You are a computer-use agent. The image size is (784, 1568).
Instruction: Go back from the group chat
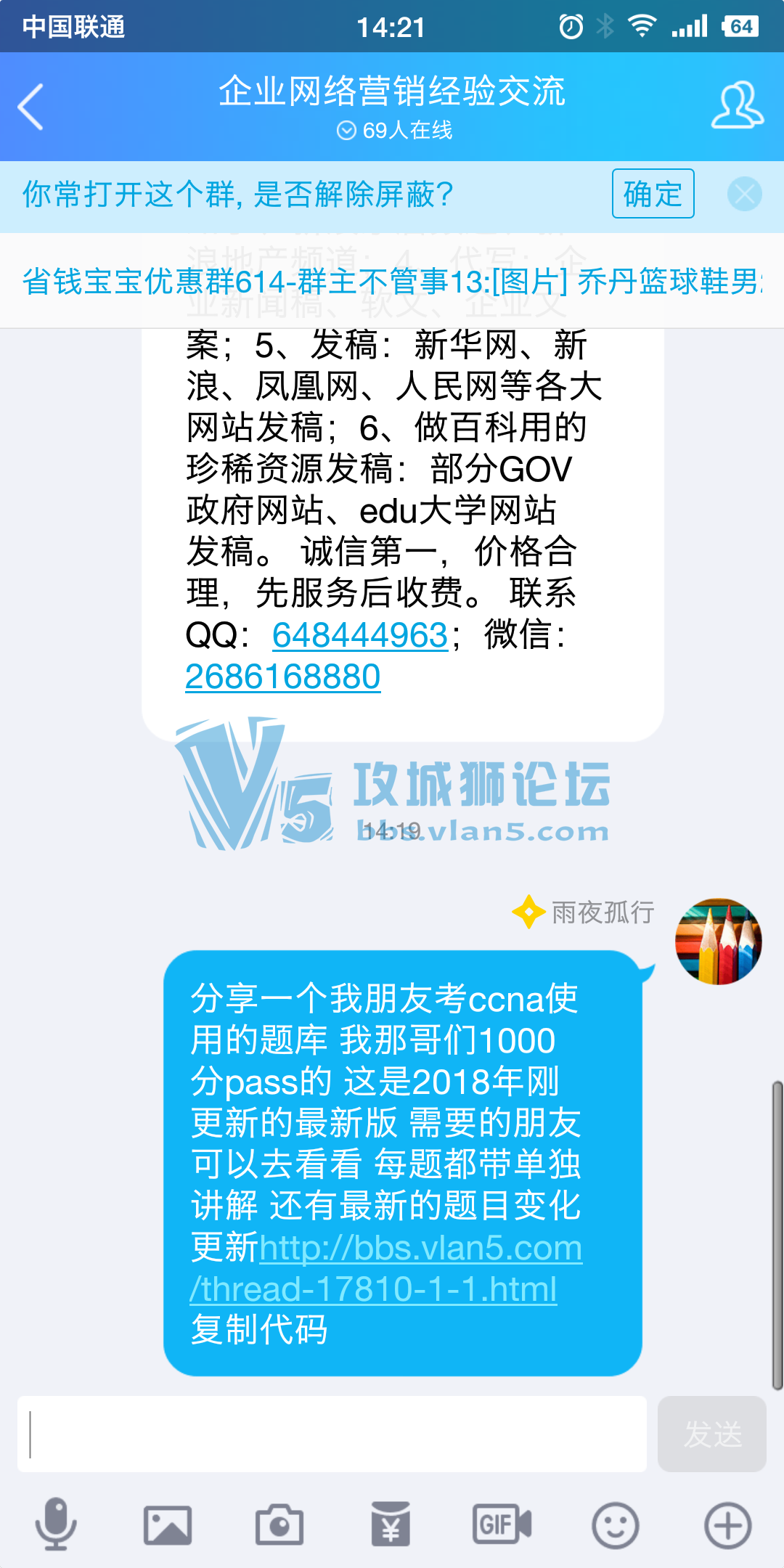30,107
